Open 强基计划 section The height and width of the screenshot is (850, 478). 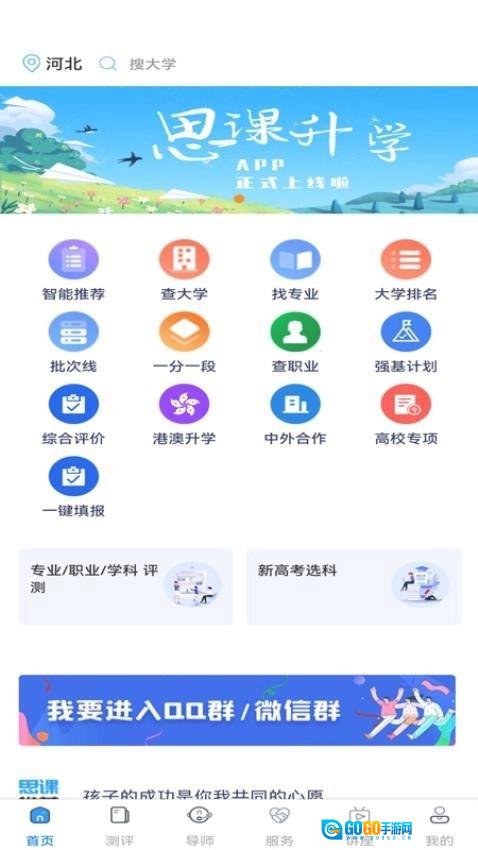pyautogui.click(x=406, y=343)
